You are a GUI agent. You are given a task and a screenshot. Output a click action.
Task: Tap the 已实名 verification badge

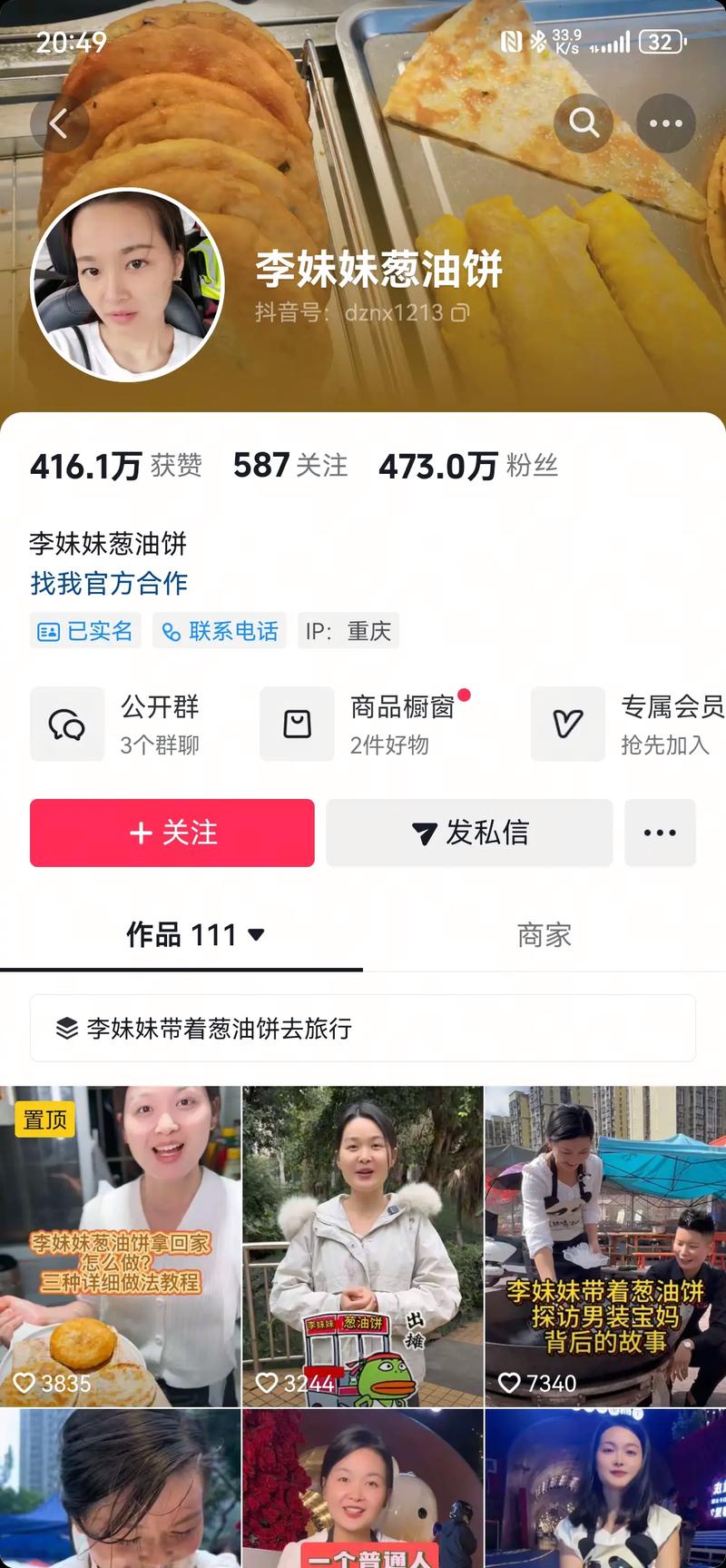click(x=85, y=630)
